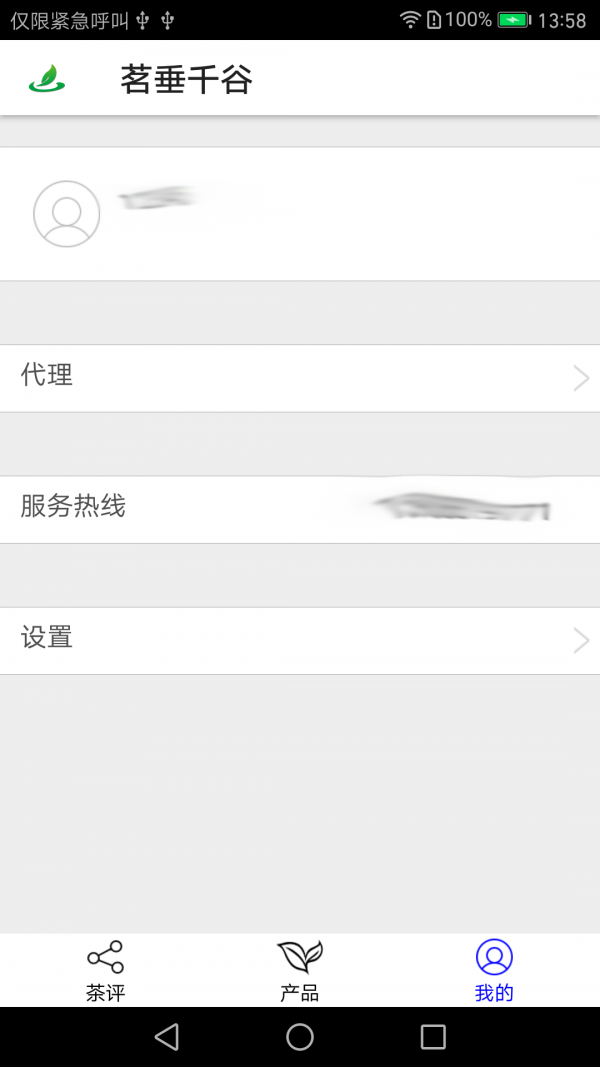Switch to the 茶评 tab
Viewport: 600px width, 1067px height.
pos(105,970)
